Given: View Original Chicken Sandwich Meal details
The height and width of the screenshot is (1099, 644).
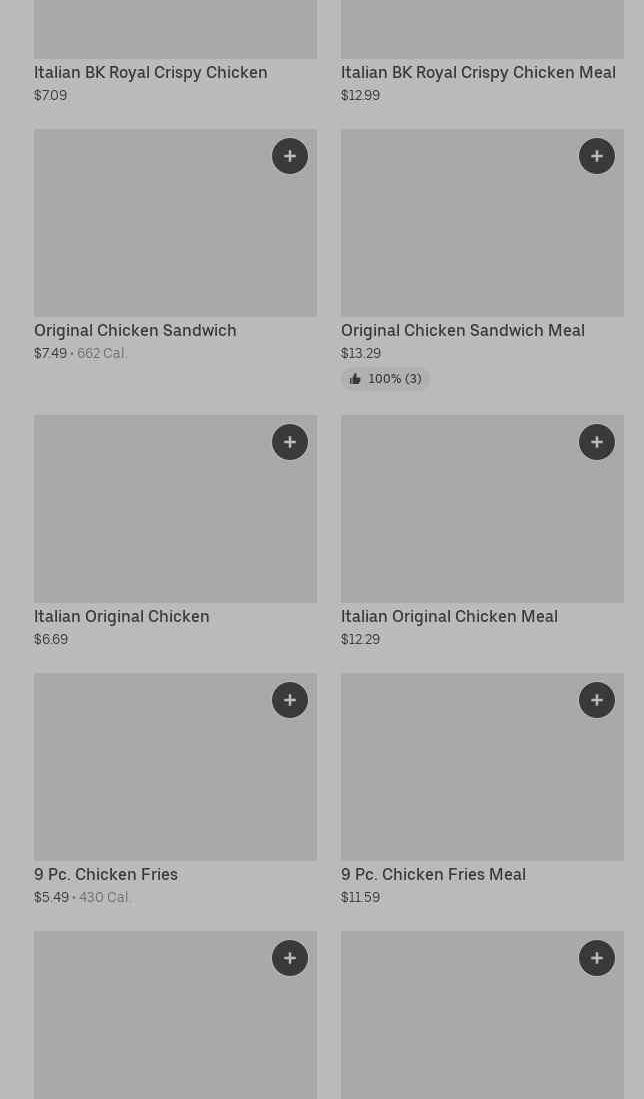Looking at the screenshot, I should coord(462,330).
